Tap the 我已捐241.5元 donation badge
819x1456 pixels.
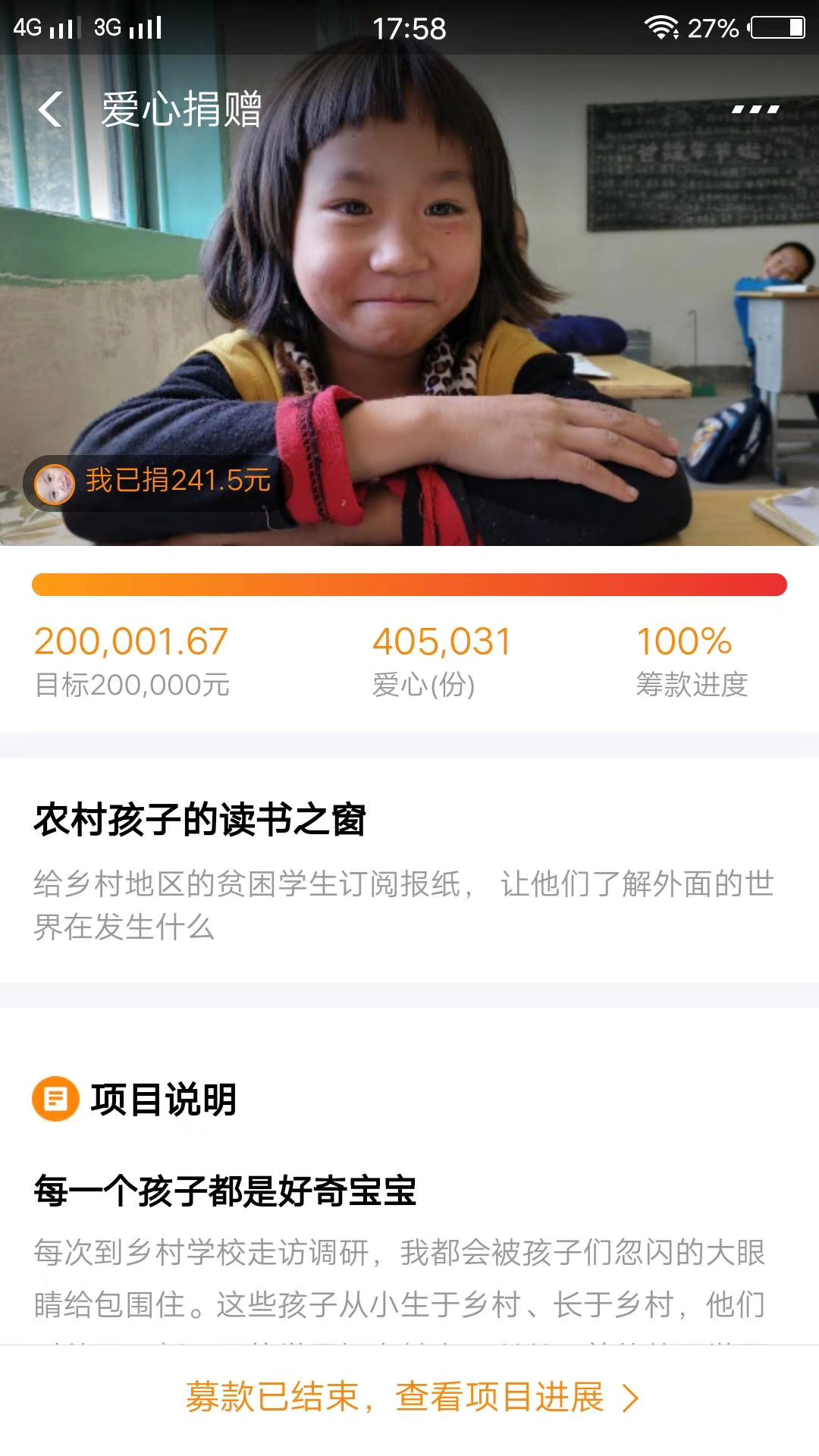159,482
